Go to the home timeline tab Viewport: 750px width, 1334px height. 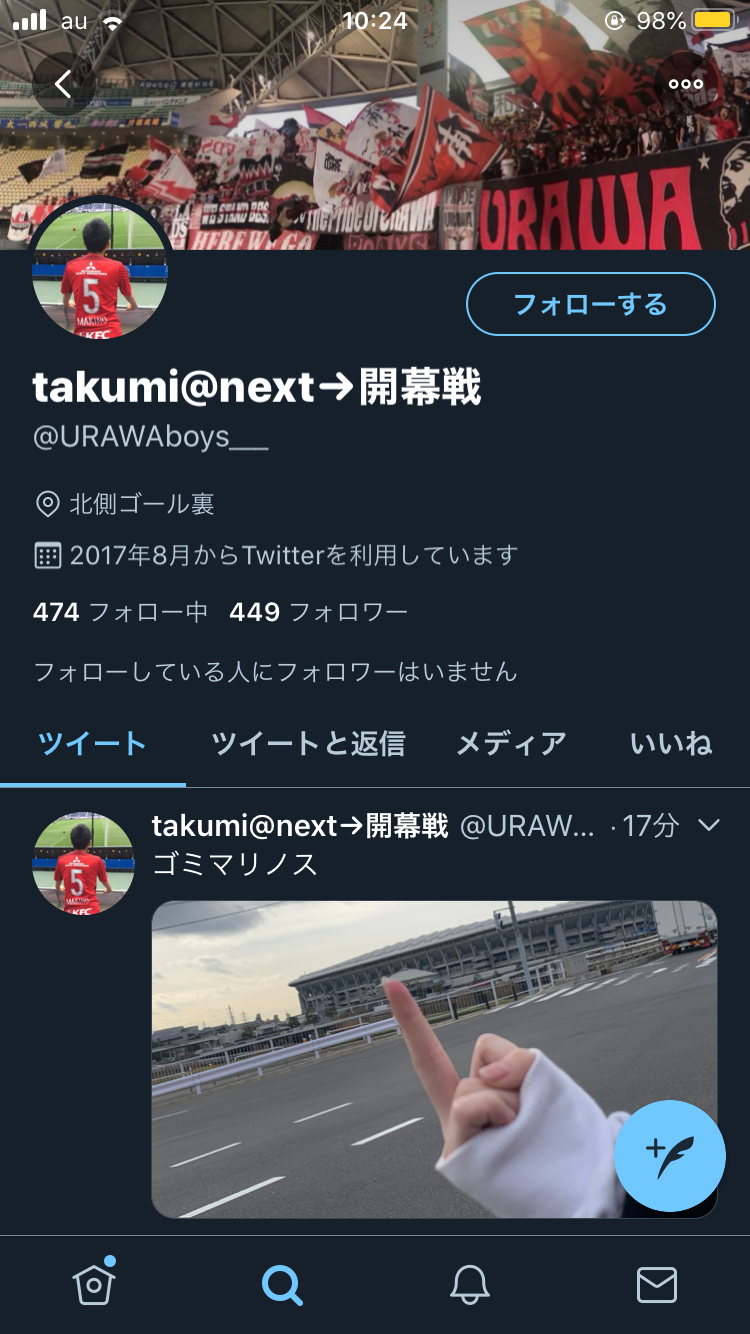pos(94,1284)
